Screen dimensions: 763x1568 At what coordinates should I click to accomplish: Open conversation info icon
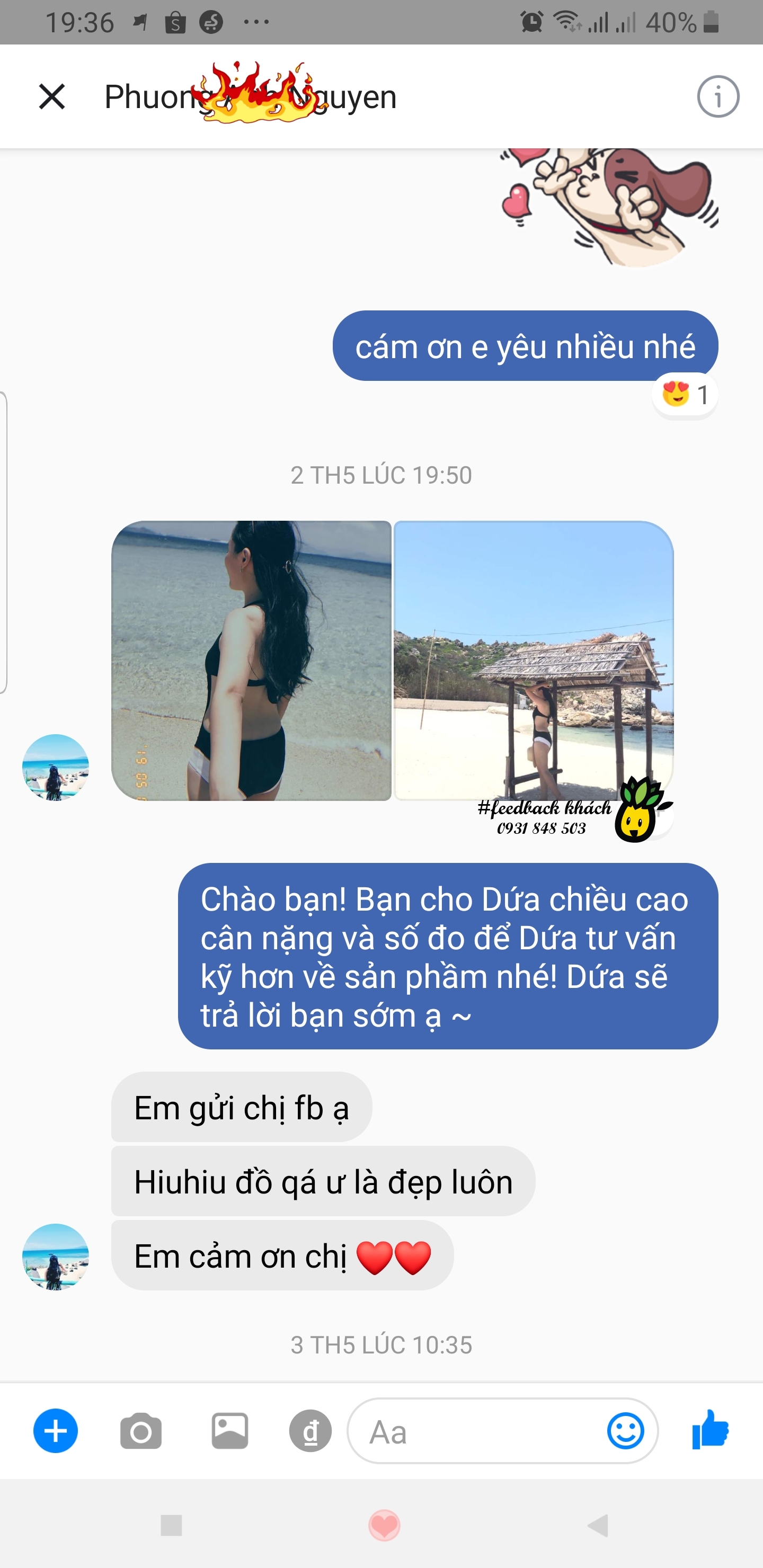pyautogui.click(x=717, y=97)
